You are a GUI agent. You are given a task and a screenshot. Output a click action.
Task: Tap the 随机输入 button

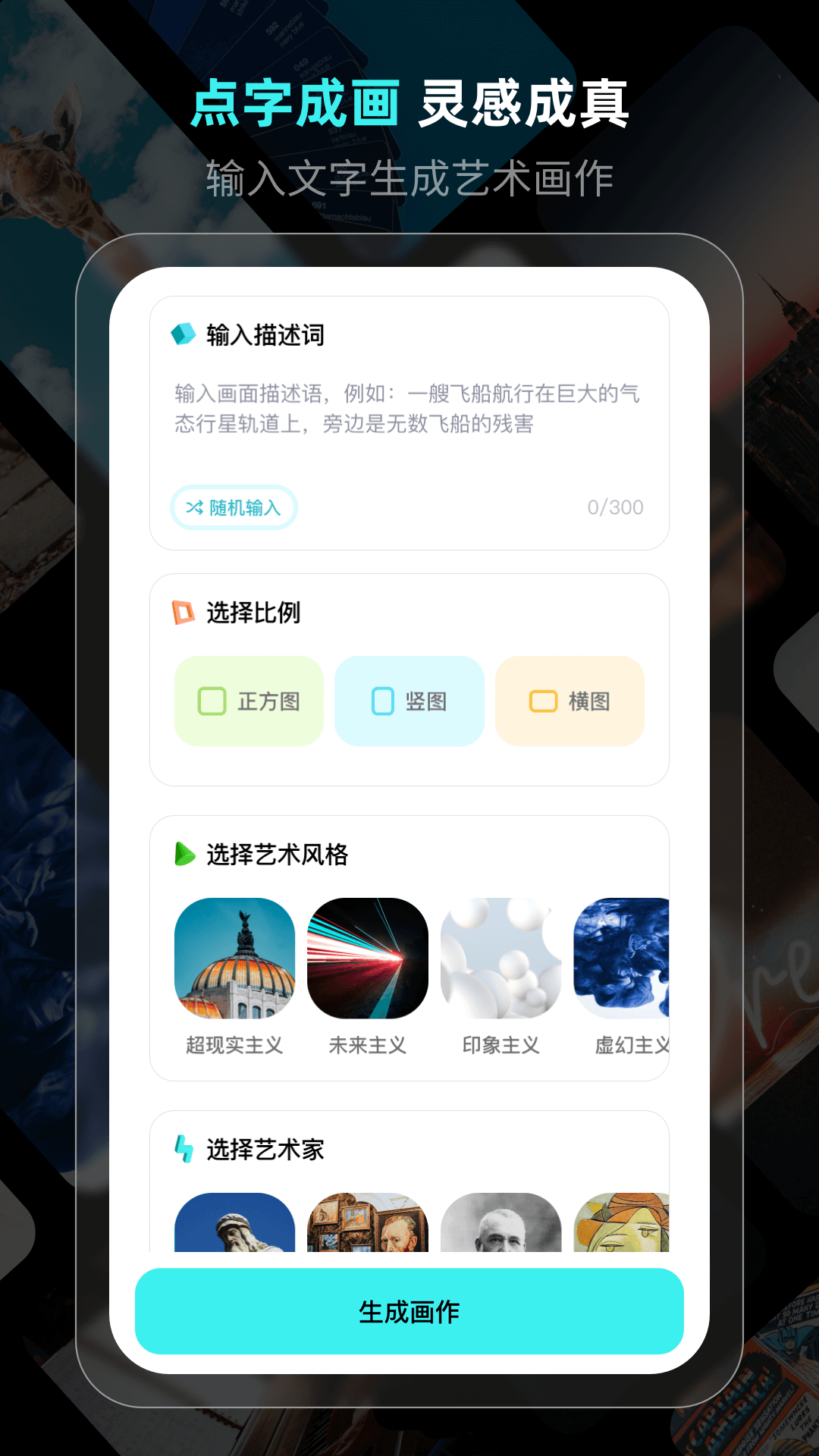click(x=233, y=507)
